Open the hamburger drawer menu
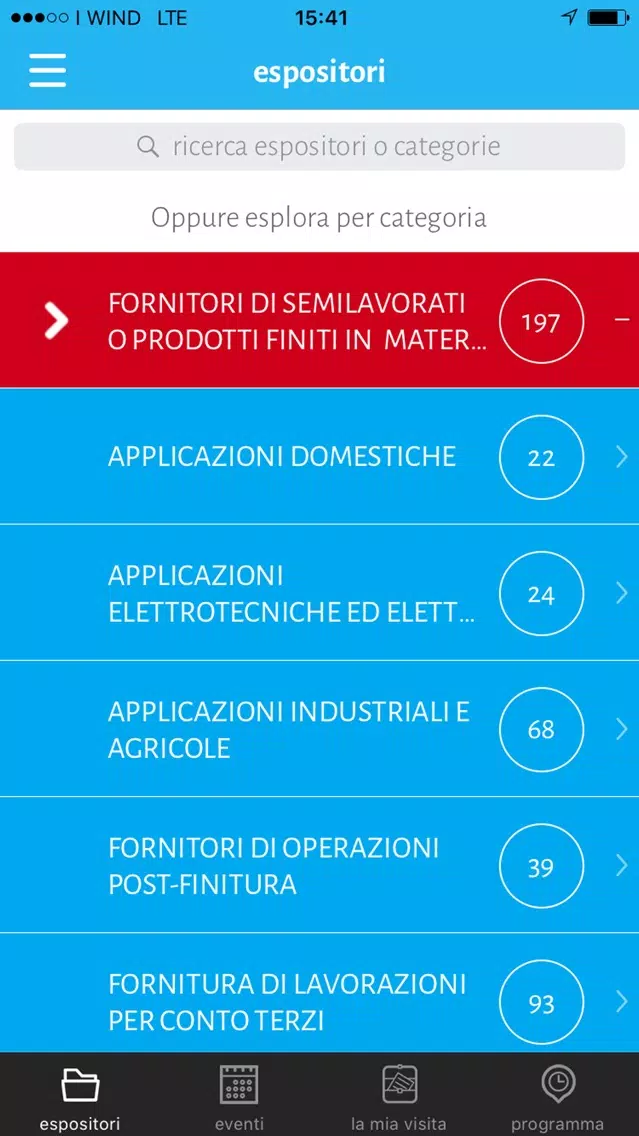The height and width of the screenshot is (1136, 639). point(48,72)
